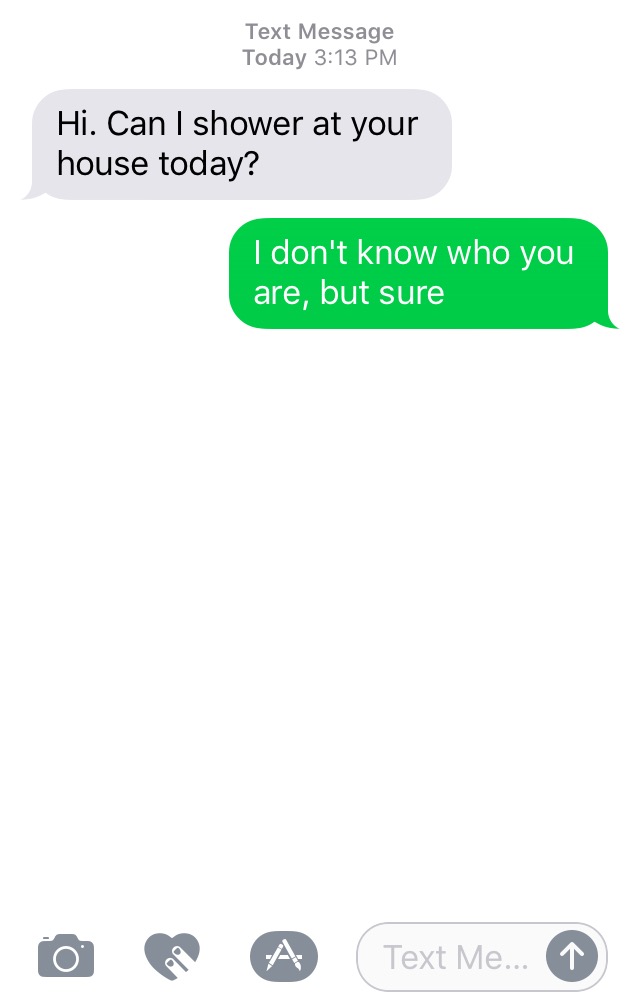640x999 pixels.
Task: Open the Digital Touch heart icon
Action: (172, 956)
